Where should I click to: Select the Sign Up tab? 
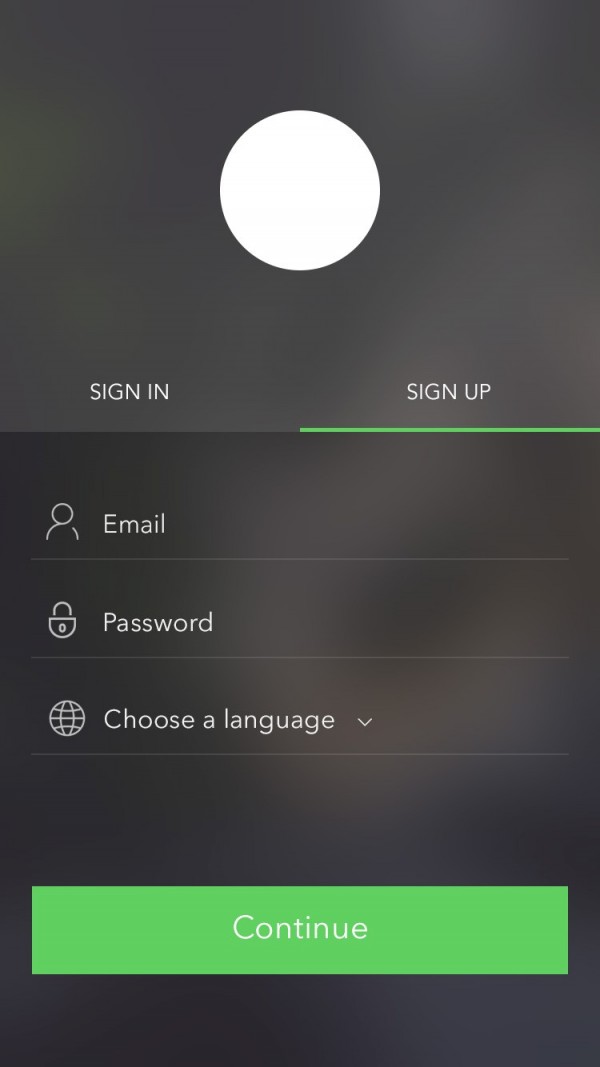(448, 392)
